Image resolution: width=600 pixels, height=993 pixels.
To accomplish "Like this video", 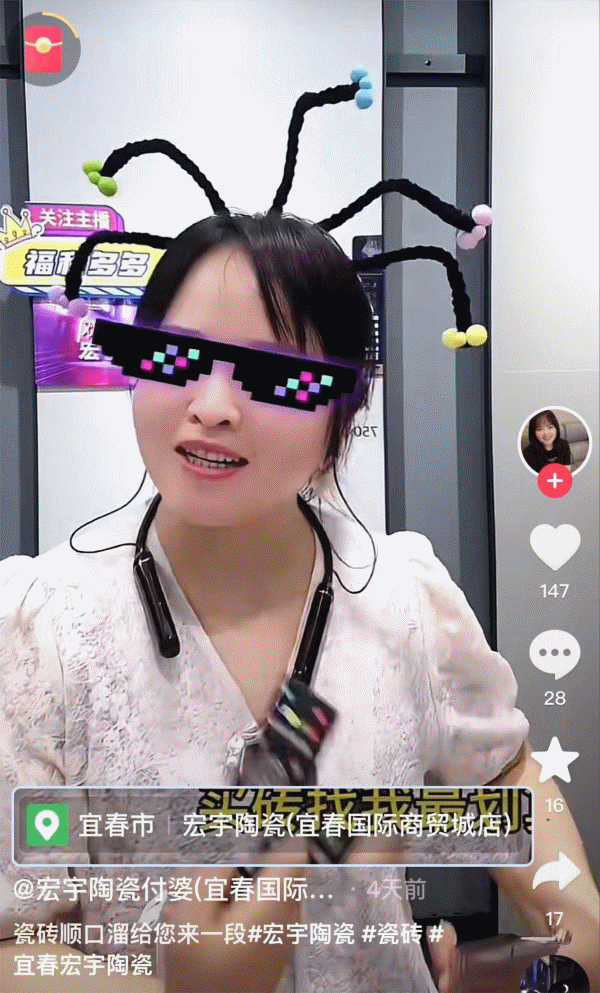I will click(554, 548).
